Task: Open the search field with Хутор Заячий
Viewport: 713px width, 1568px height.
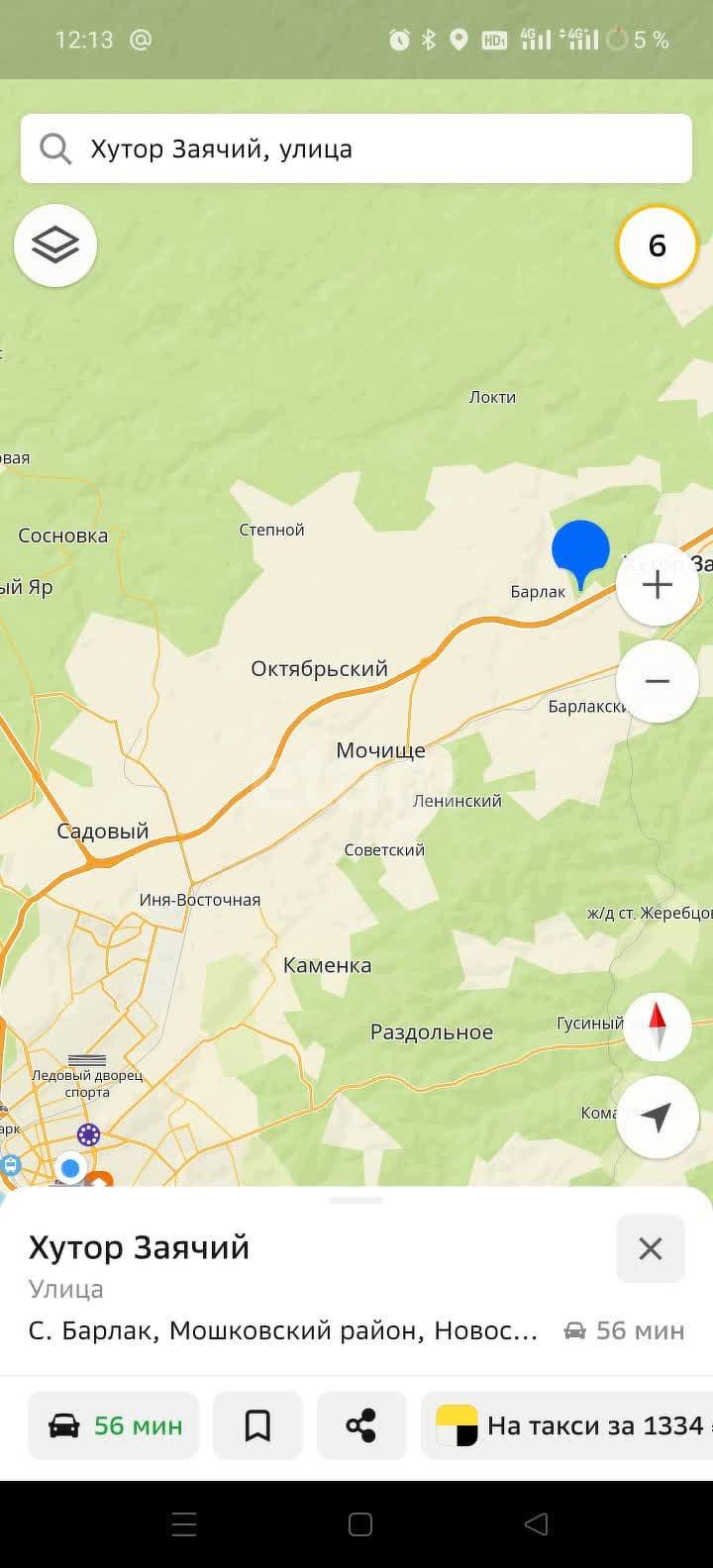Action: pyautogui.click(x=356, y=148)
